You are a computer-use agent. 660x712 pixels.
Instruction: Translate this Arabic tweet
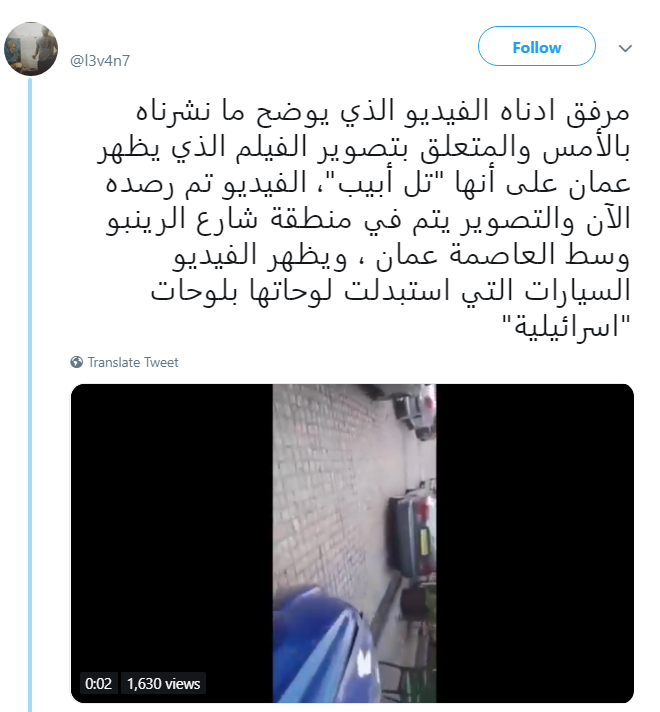click(125, 362)
